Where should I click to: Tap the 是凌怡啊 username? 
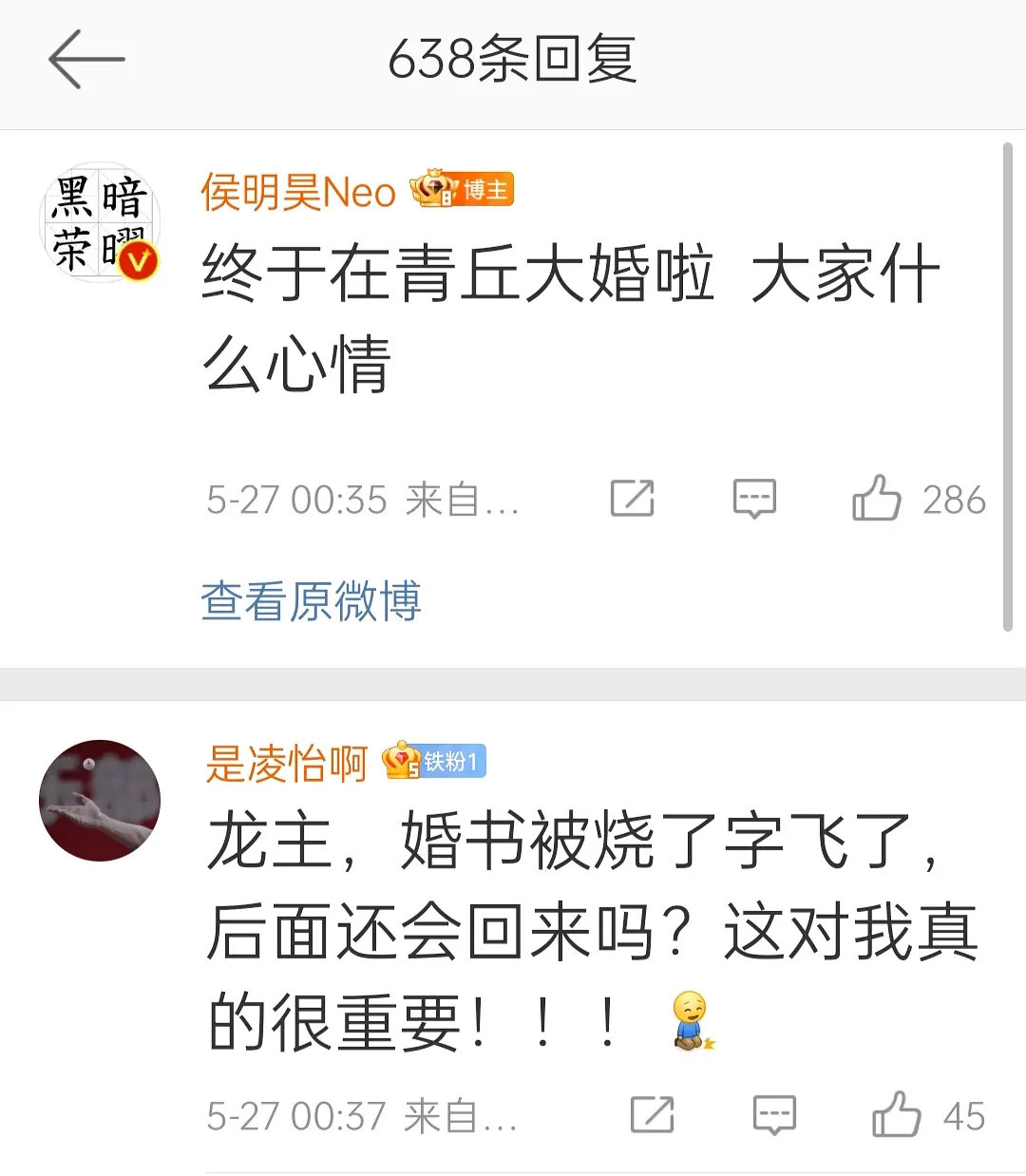pos(287,763)
